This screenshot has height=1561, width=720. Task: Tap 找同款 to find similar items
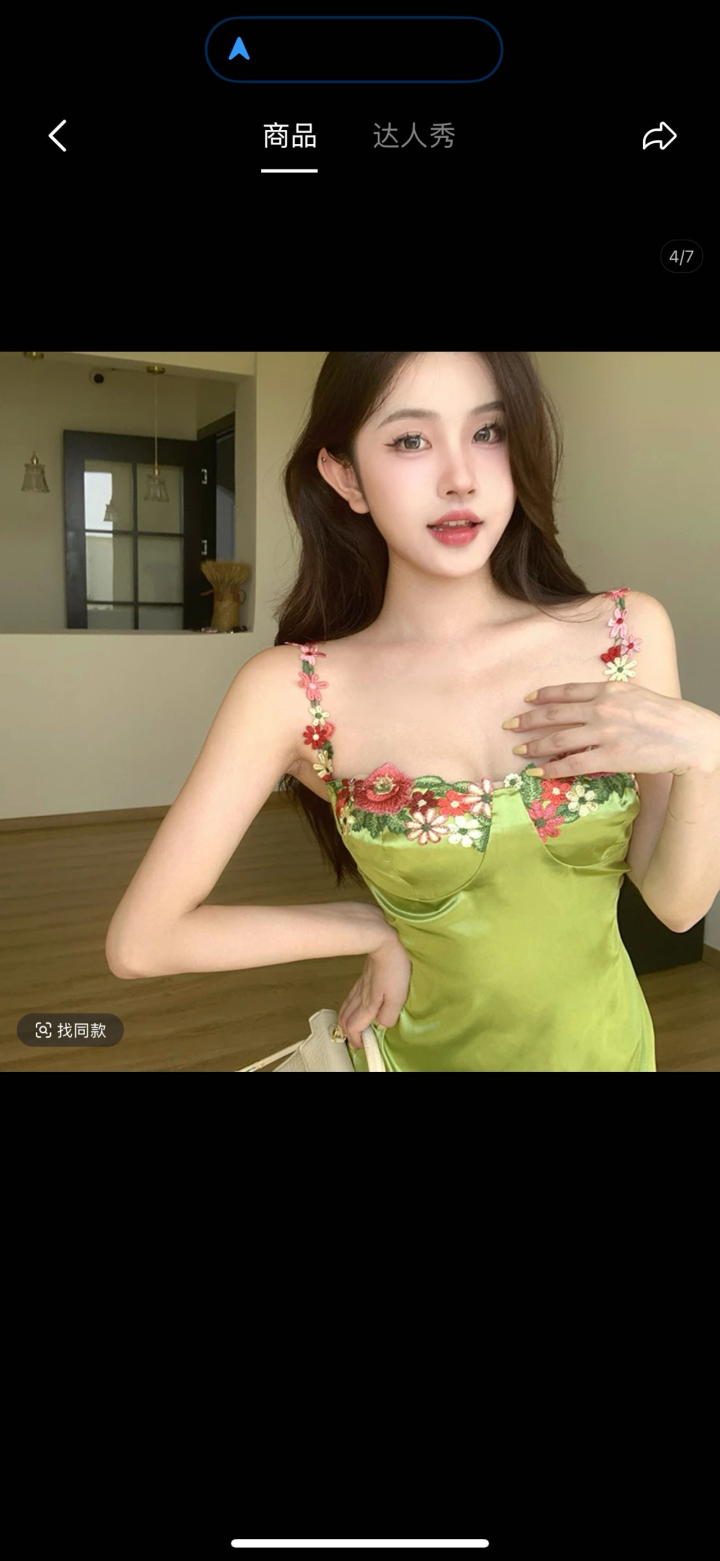[x=70, y=1030]
